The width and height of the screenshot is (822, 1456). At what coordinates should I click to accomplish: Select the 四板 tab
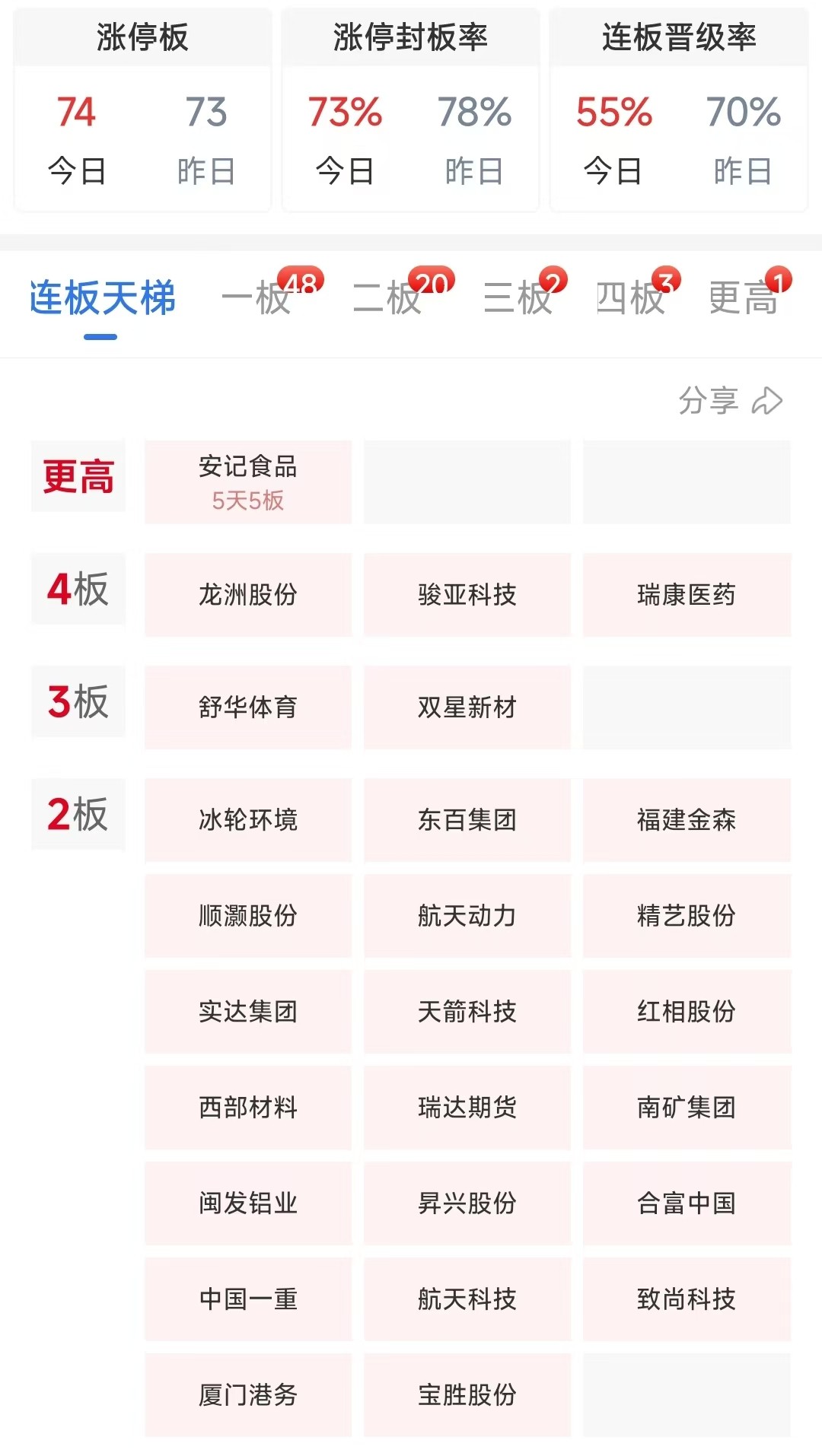tap(630, 298)
